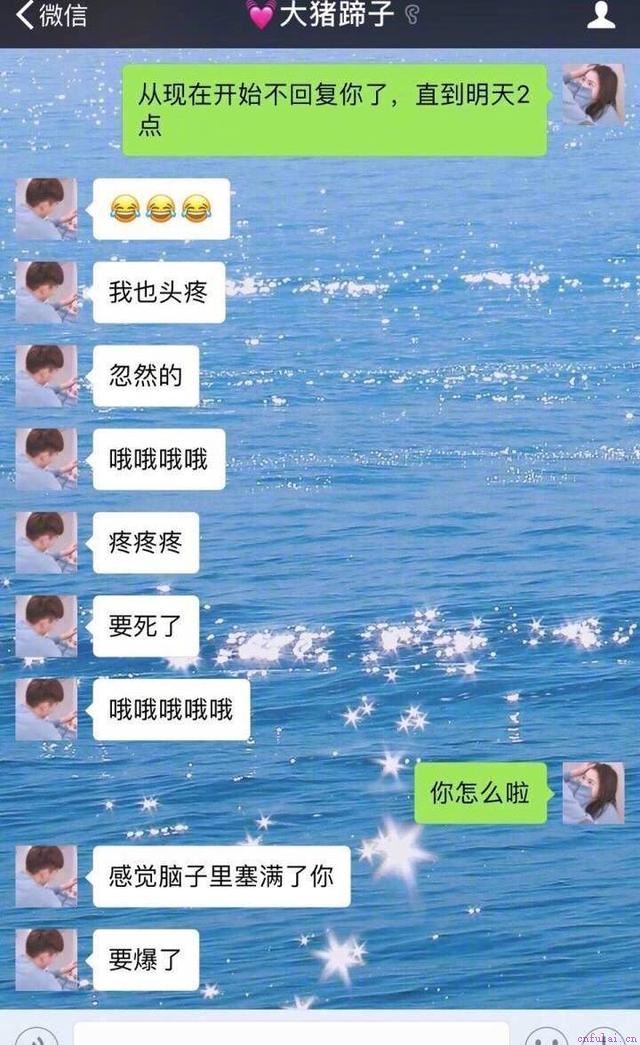640x1045 pixels.
Task: Open contact avatar next to 我也头疼
Action: (46, 292)
